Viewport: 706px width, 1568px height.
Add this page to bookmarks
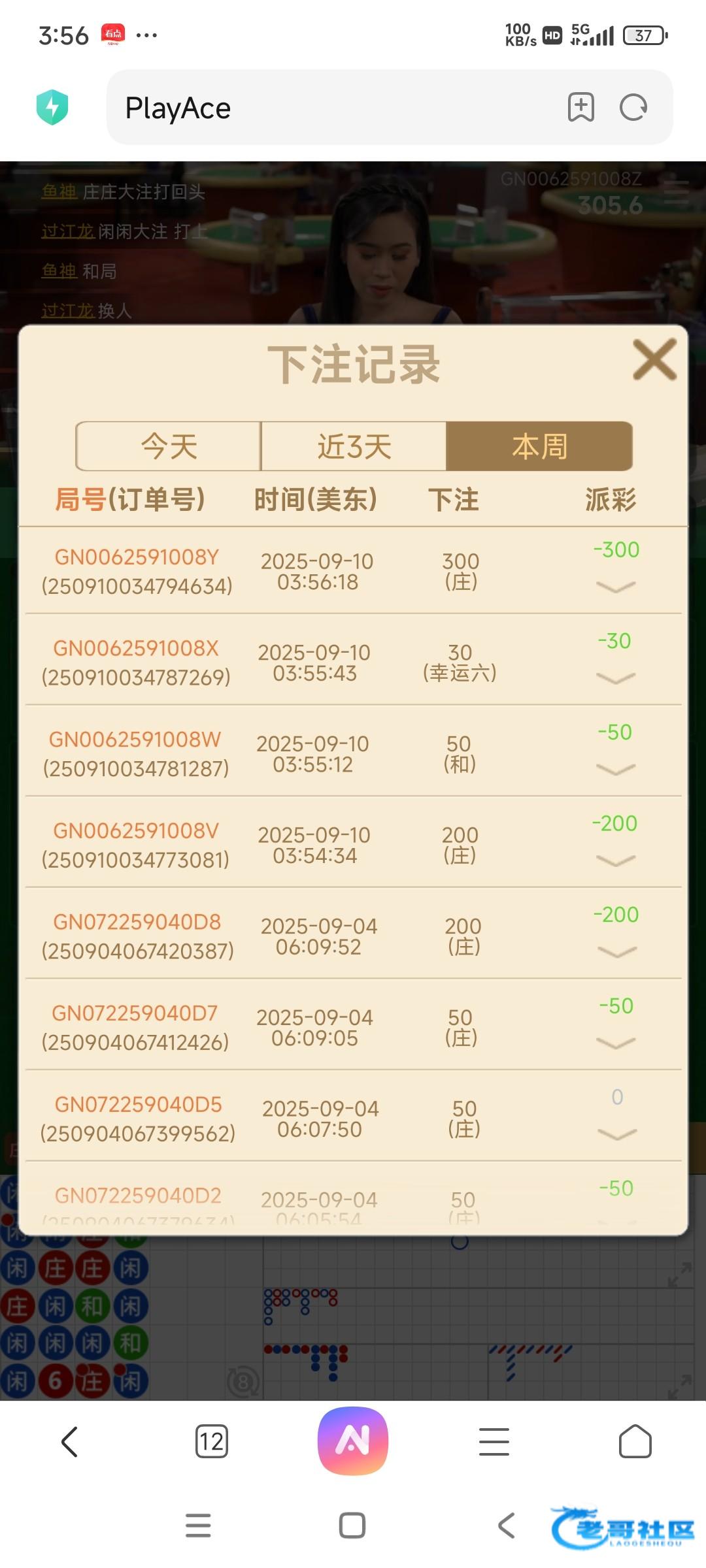tap(580, 107)
